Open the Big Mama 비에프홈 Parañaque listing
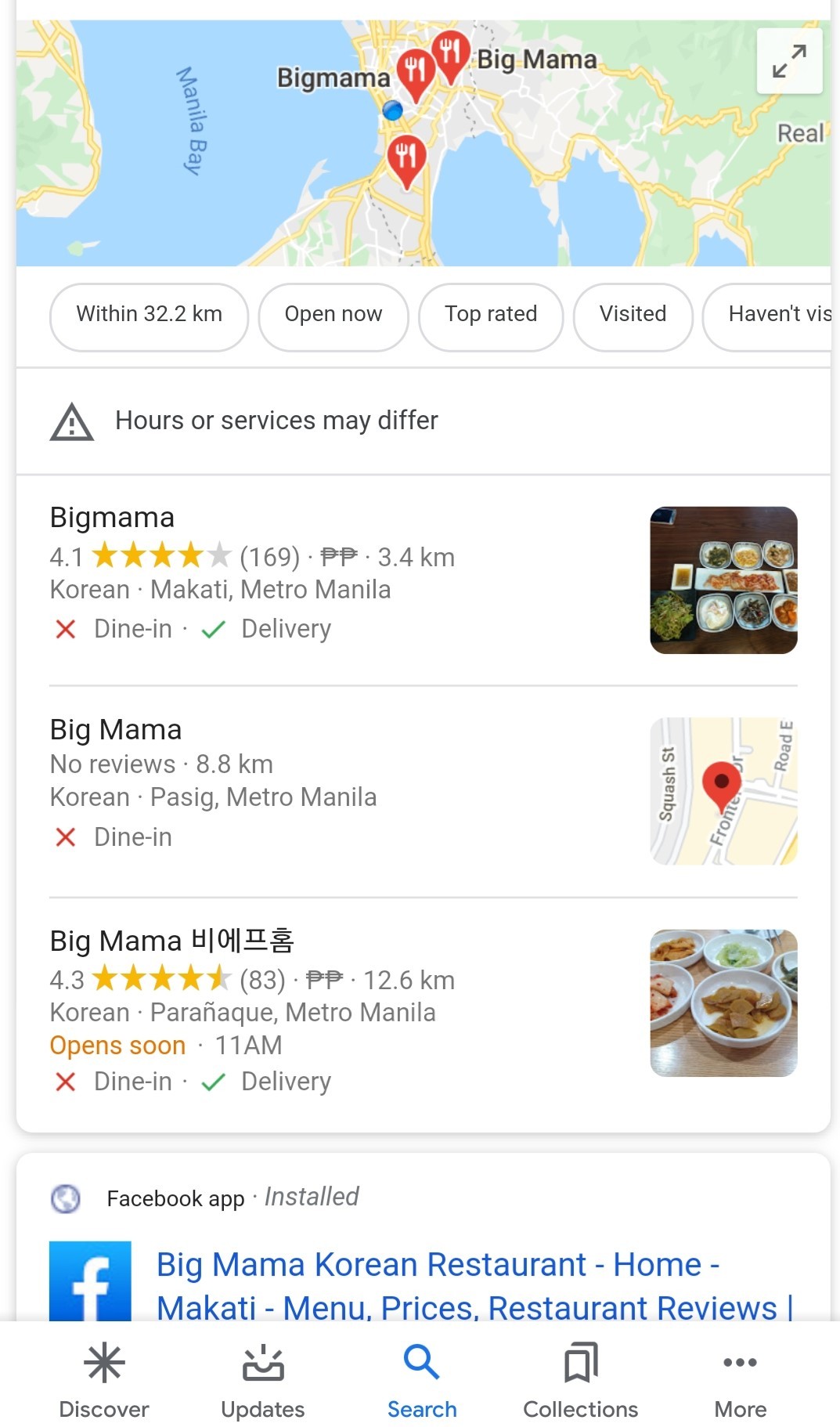The width and height of the screenshot is (840, 1427). (x=171, y=941)
